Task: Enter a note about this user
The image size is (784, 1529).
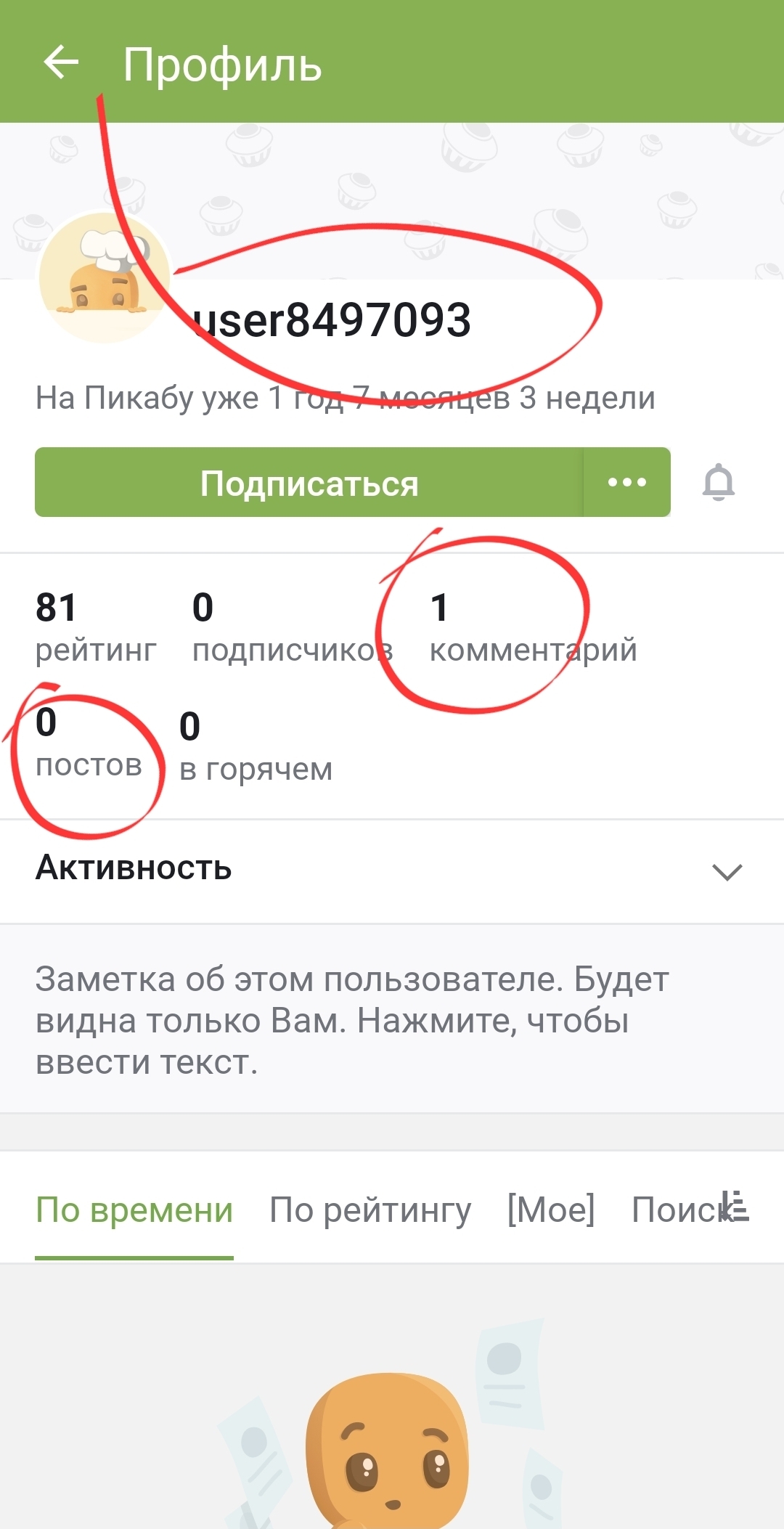Action: pyautogui.click(x=352, y=1020)
